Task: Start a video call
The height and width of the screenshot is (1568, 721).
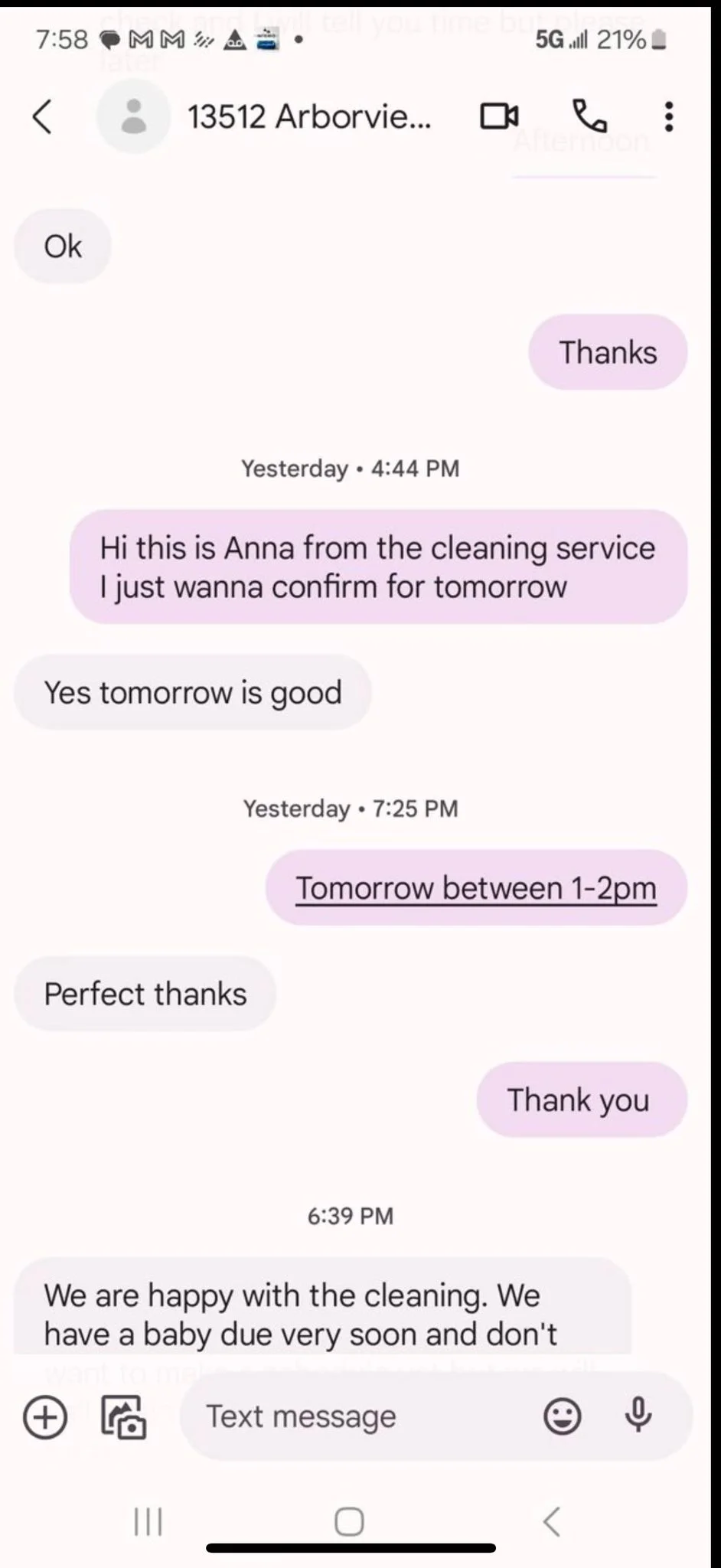Action: (x=499, y=117)
